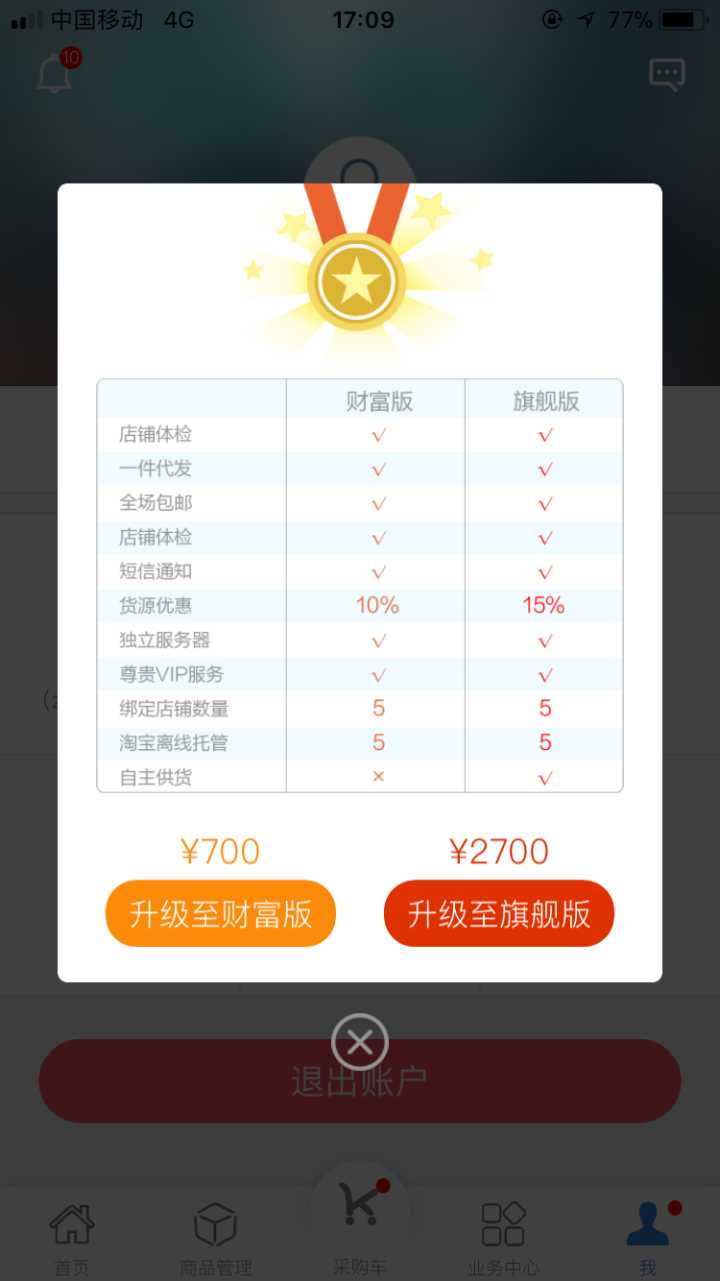Upgrade to the 财富版 plan
The image size is (720, 1281).
[x=220, y=913]
